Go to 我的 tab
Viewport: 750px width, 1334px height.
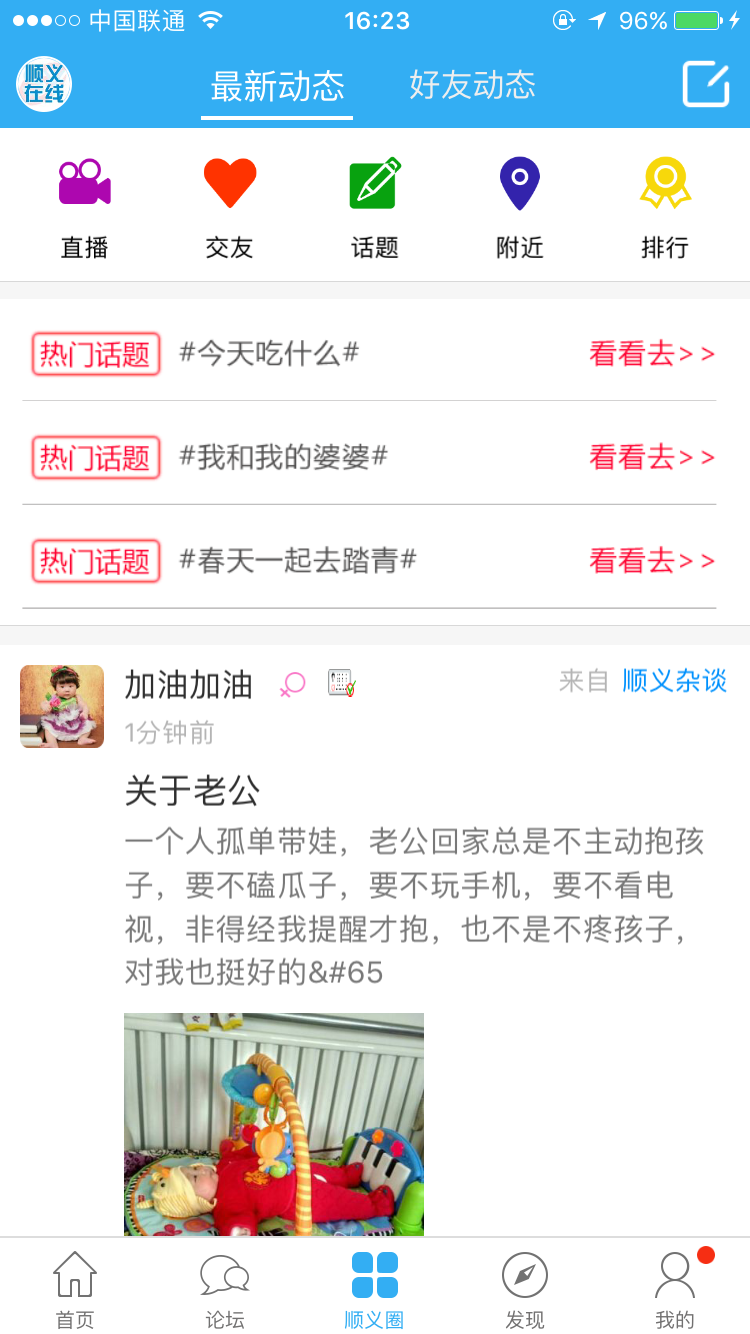point(675,1289)
